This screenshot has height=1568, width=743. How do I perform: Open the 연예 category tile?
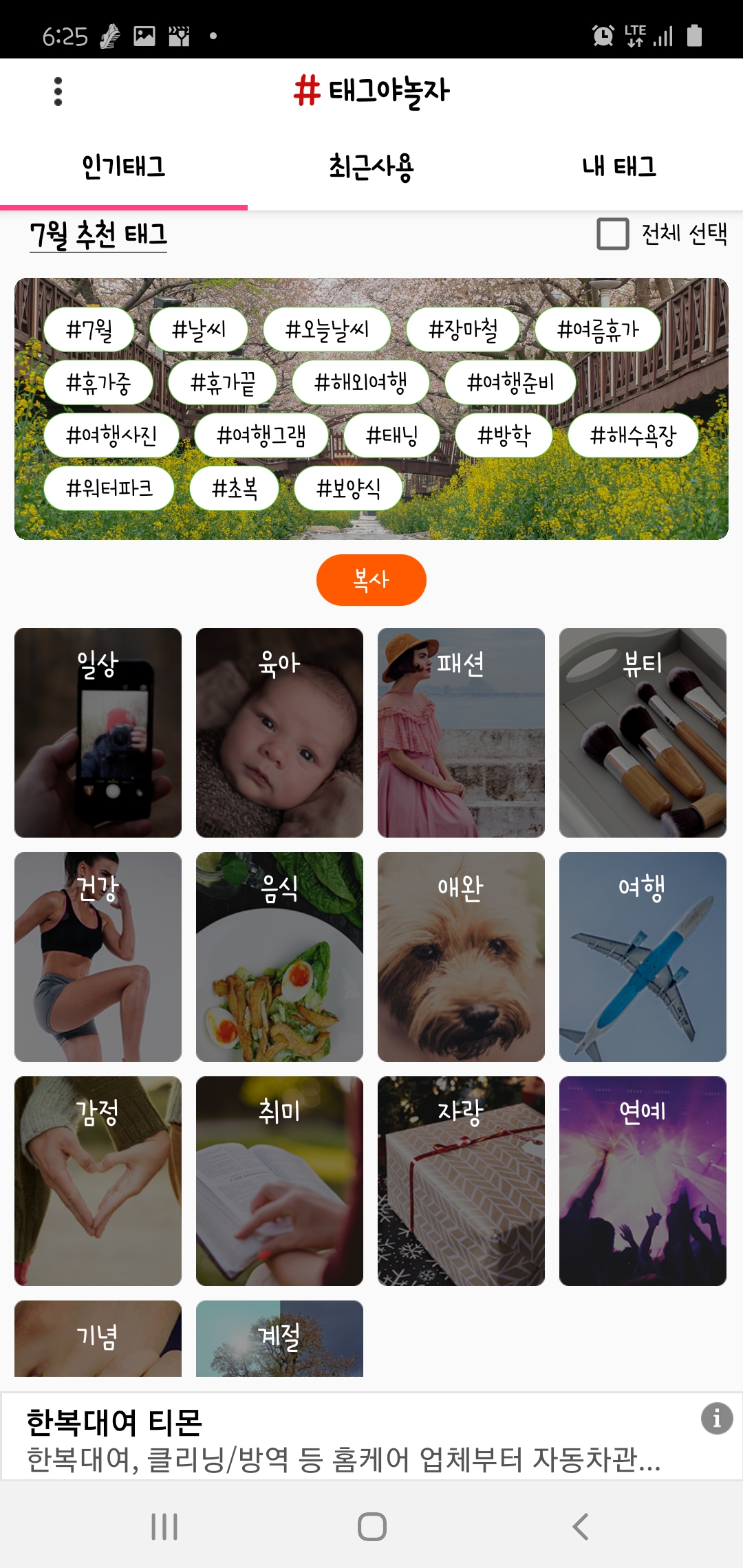tap(643, 1181)
